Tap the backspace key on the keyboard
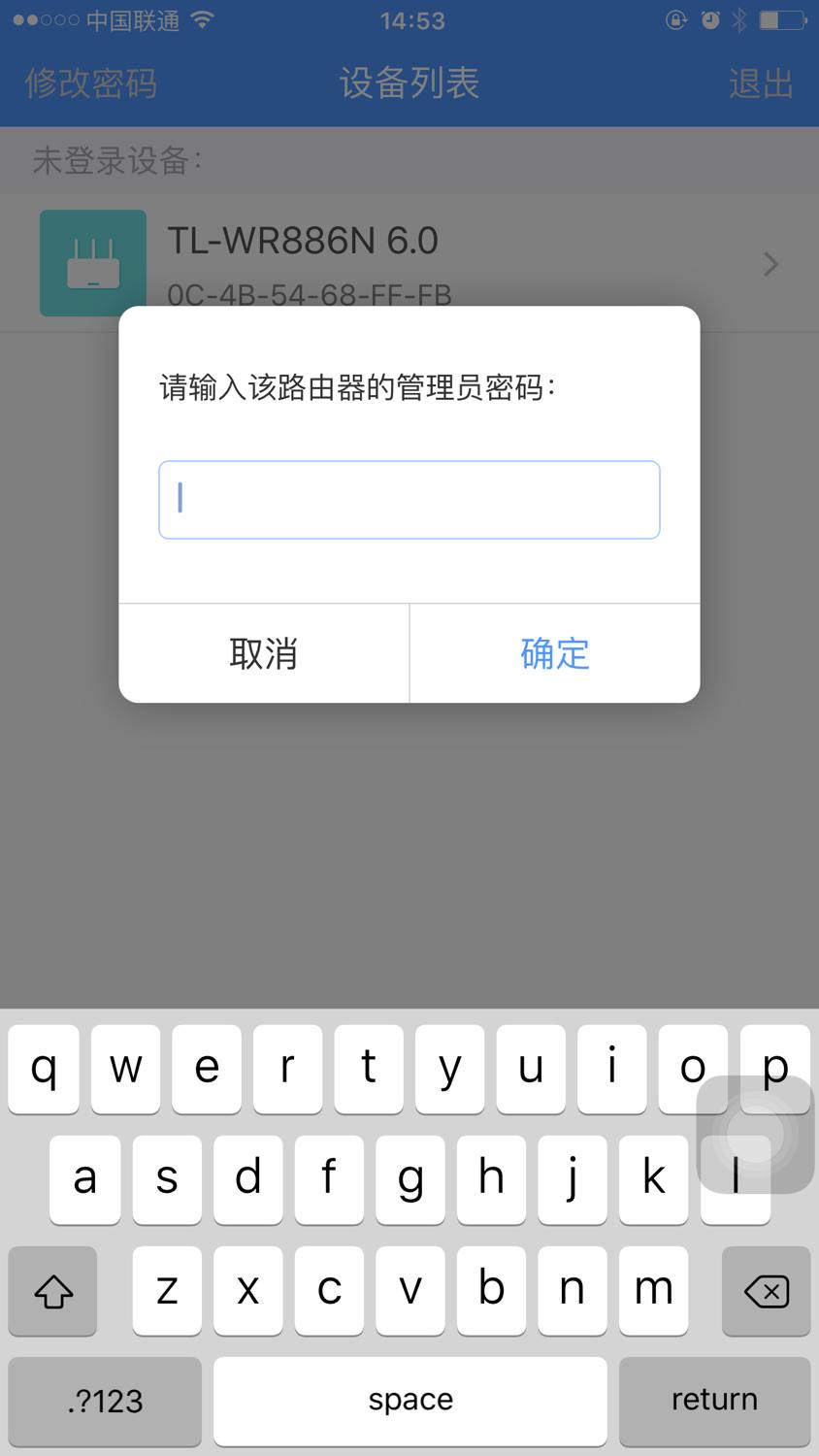The width and height of the screenshot is (819, 1456). (766, 1291)
